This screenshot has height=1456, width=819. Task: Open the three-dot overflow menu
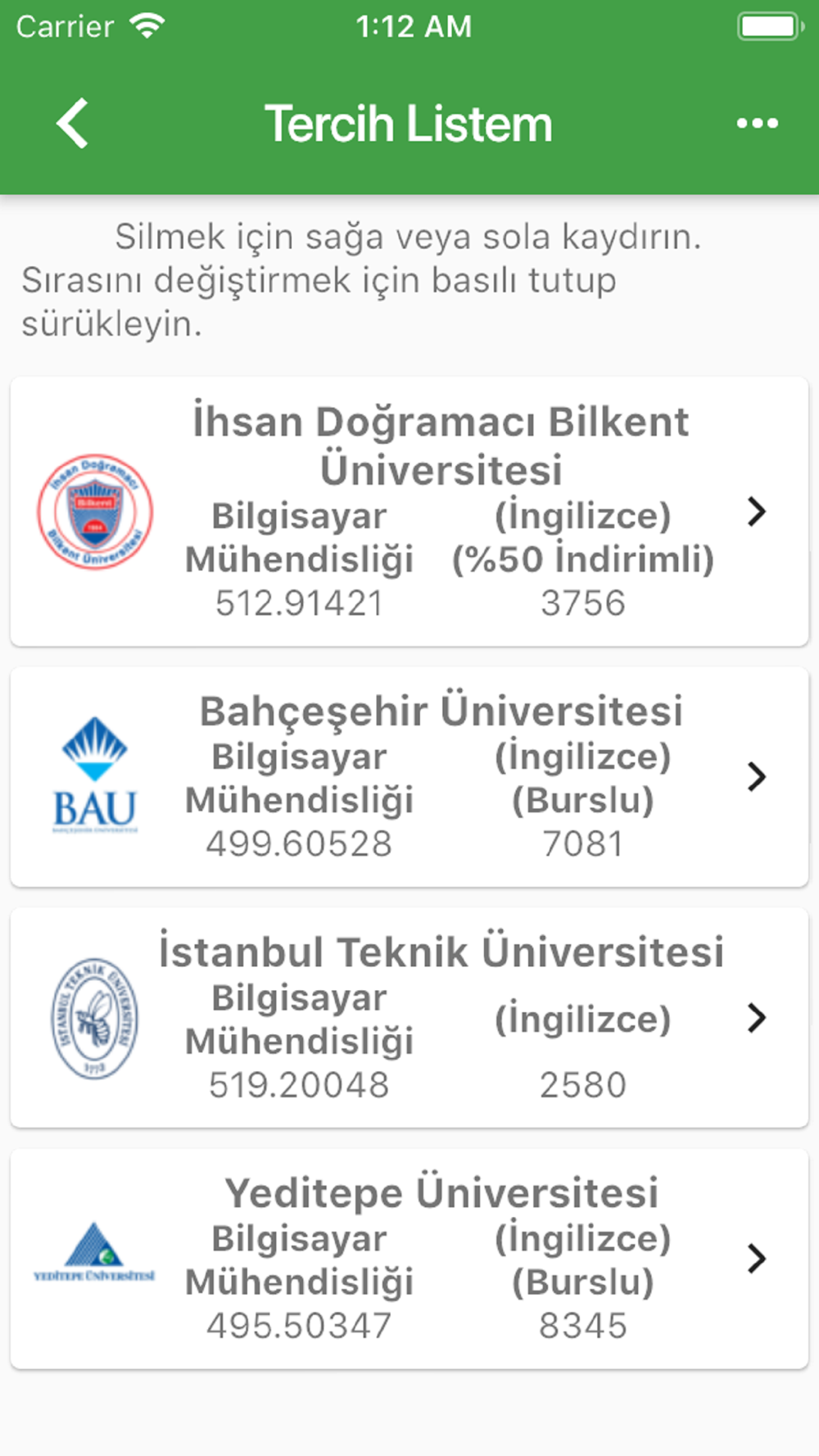757,124
